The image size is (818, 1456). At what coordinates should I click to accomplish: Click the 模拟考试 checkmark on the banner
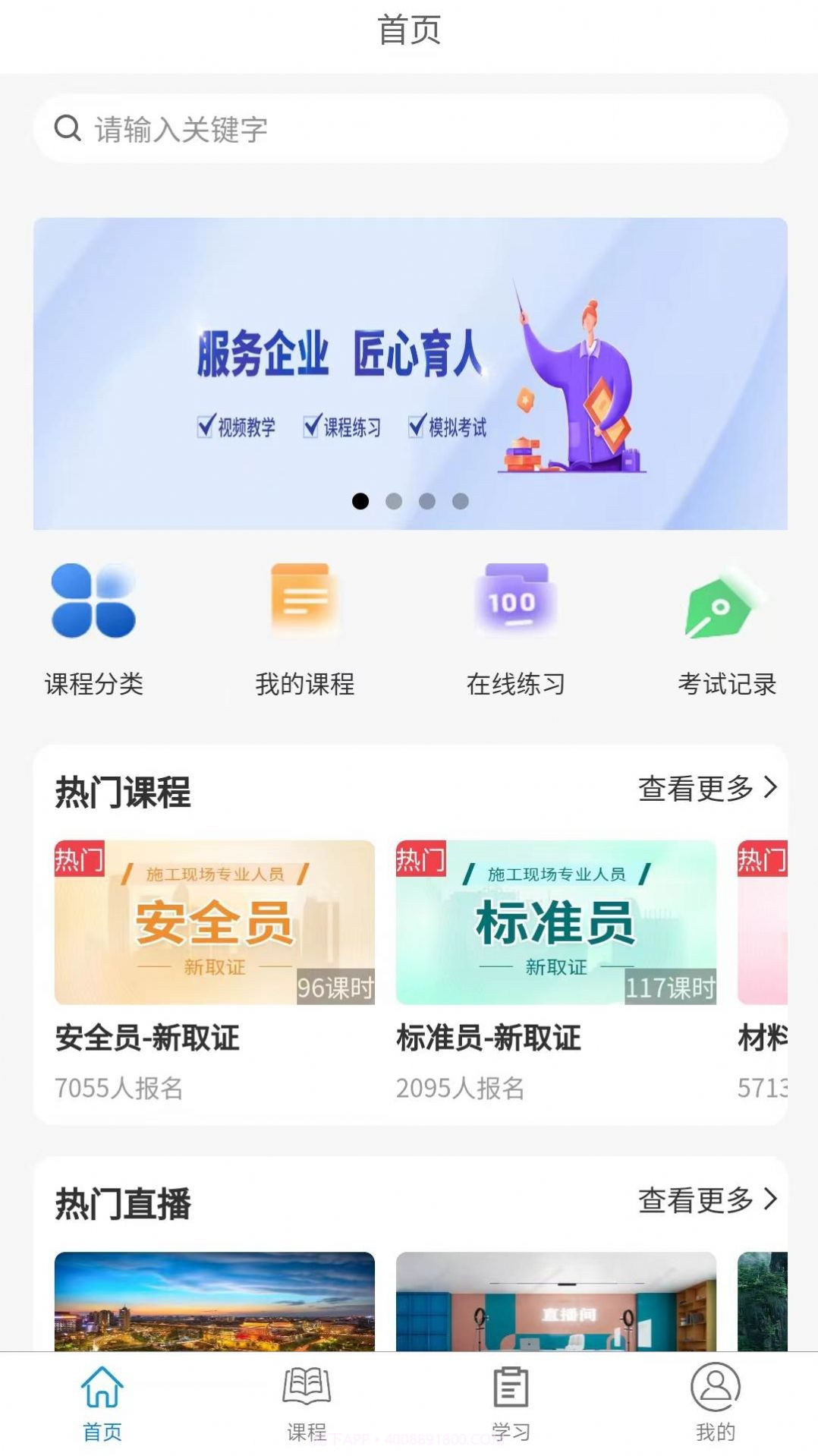(x=417, y=427)
